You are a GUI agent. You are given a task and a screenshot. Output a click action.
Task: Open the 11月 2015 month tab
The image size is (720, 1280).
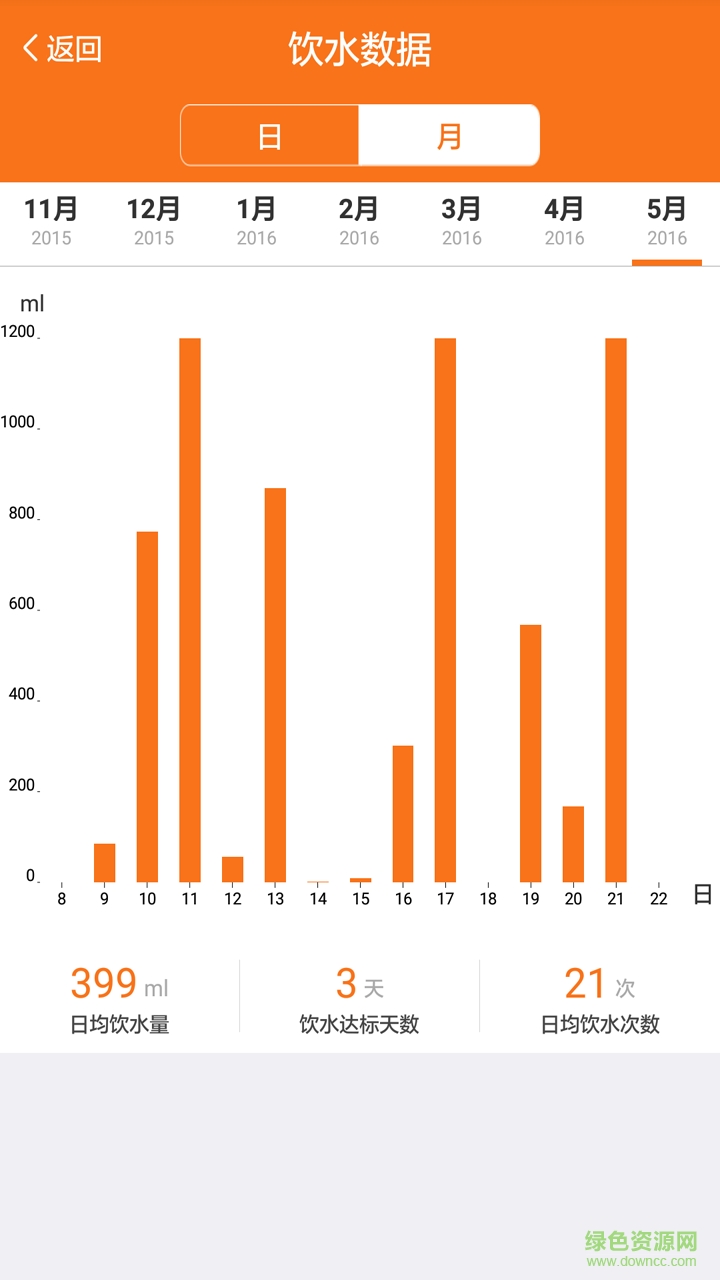pyautogui.click(x=51, y=222)
